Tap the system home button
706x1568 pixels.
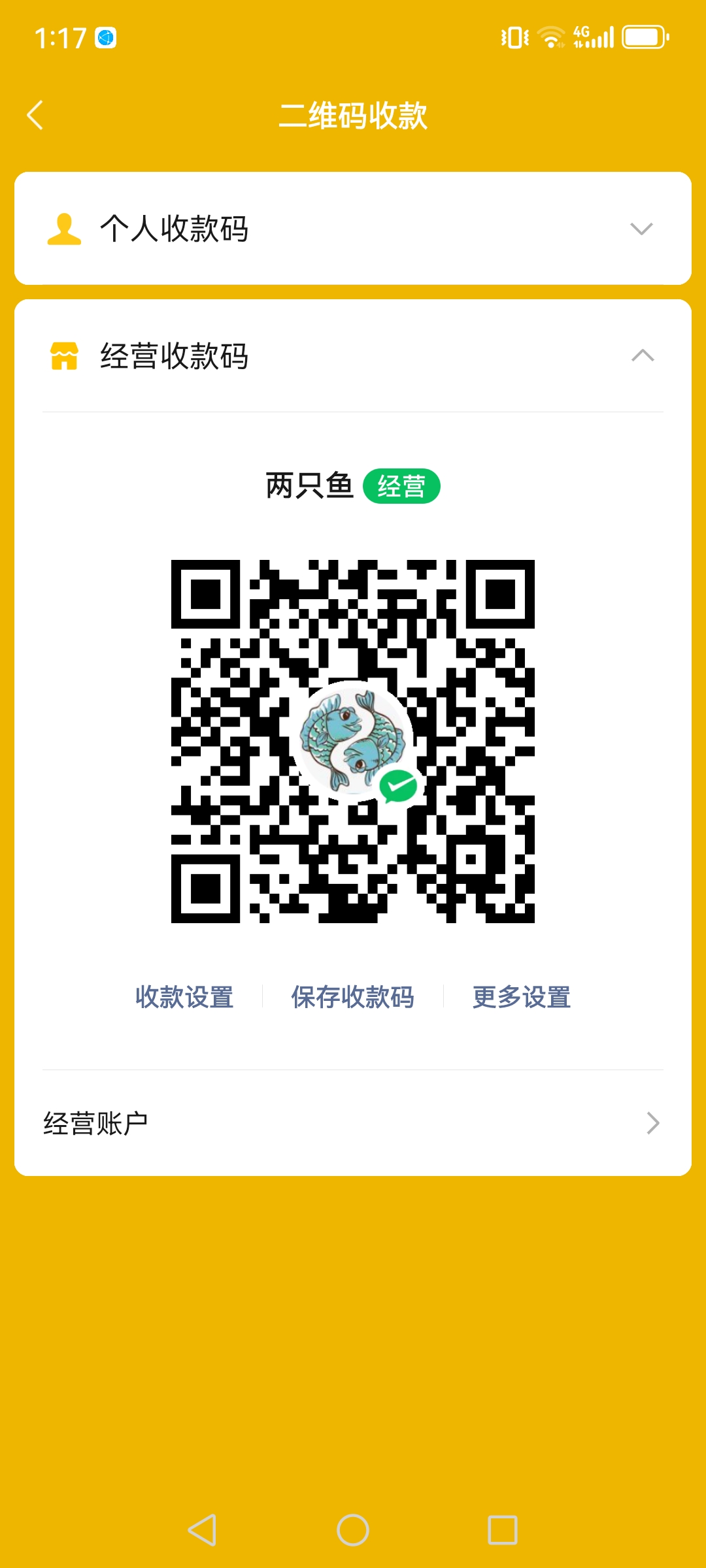coord(353,1530)
